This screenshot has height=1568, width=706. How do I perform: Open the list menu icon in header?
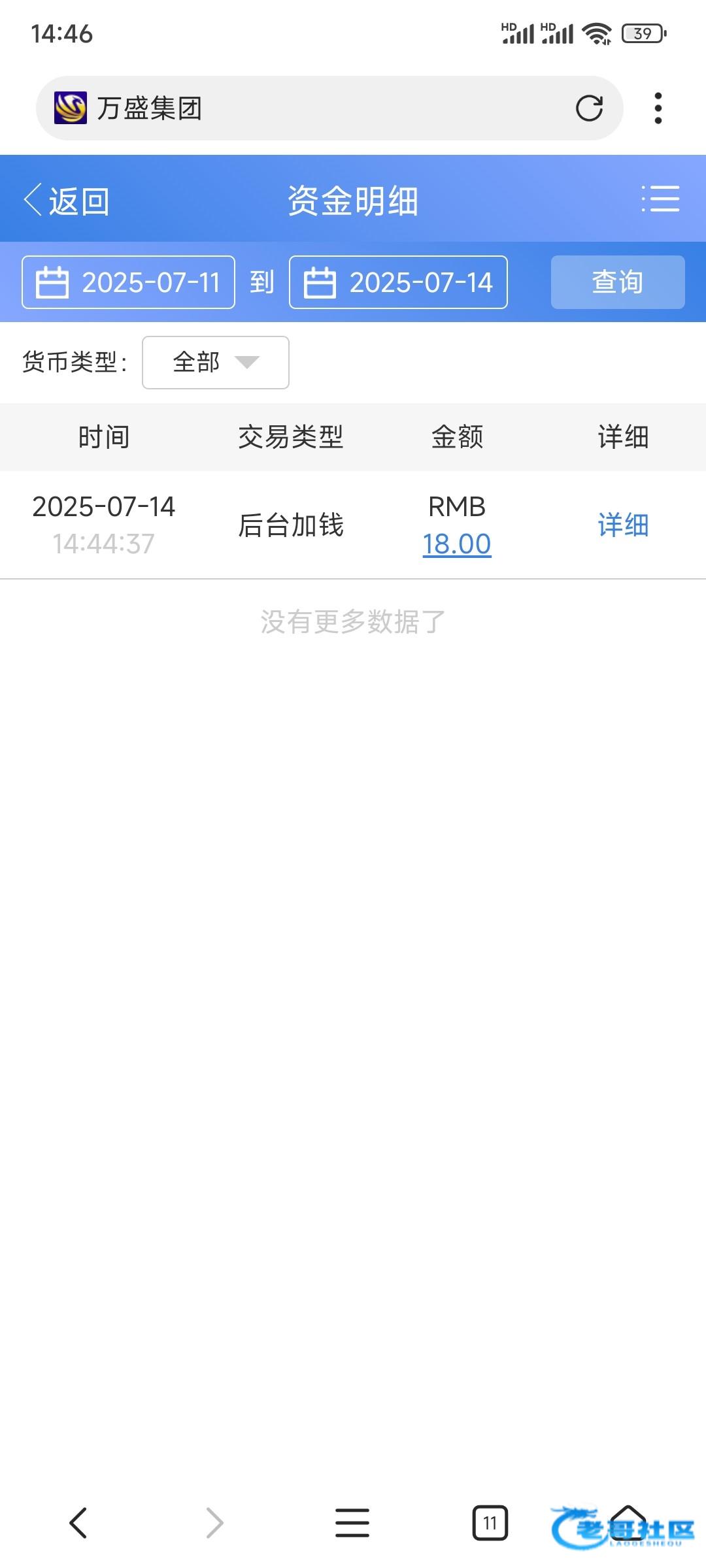(x=660, y=199)
